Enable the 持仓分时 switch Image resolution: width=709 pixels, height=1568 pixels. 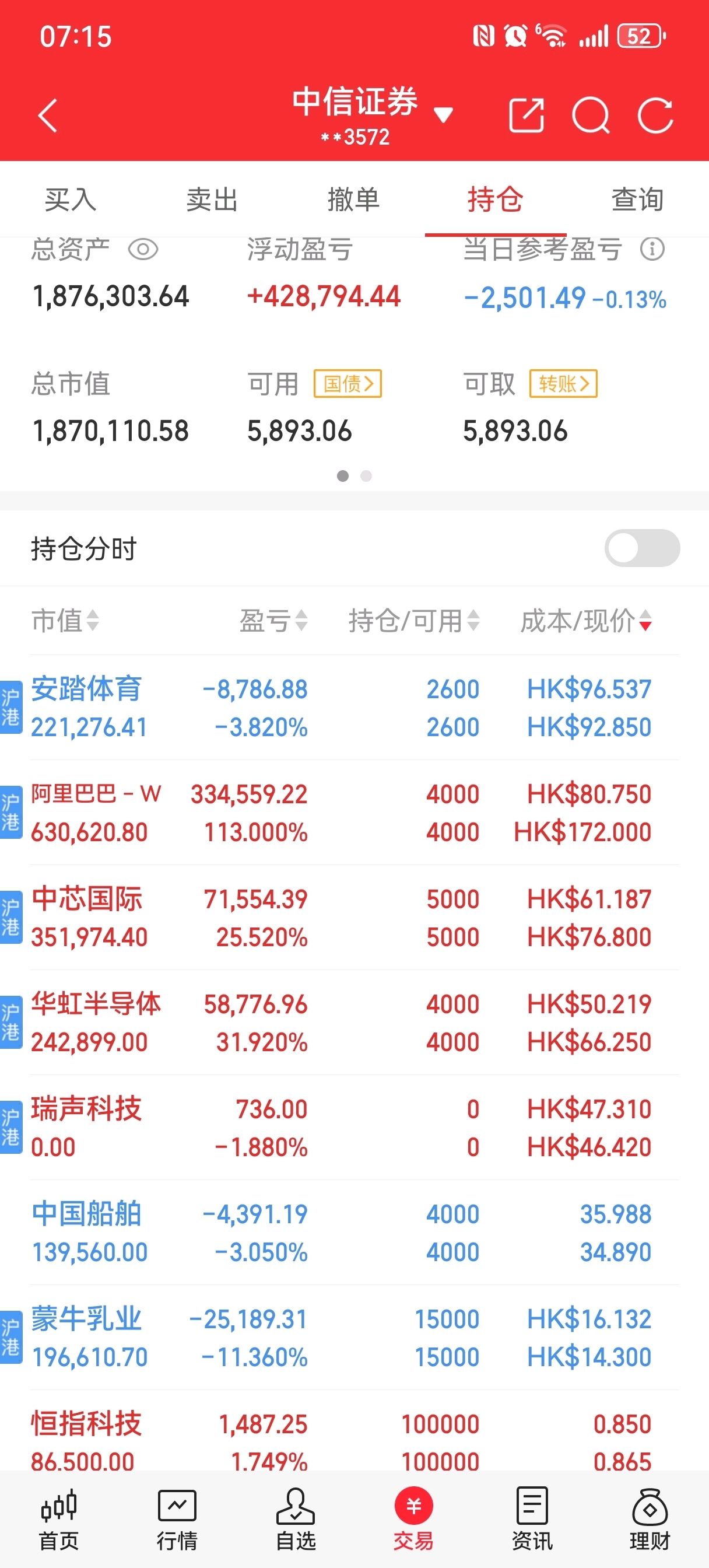pyautogui.click(x=642, y=548)
